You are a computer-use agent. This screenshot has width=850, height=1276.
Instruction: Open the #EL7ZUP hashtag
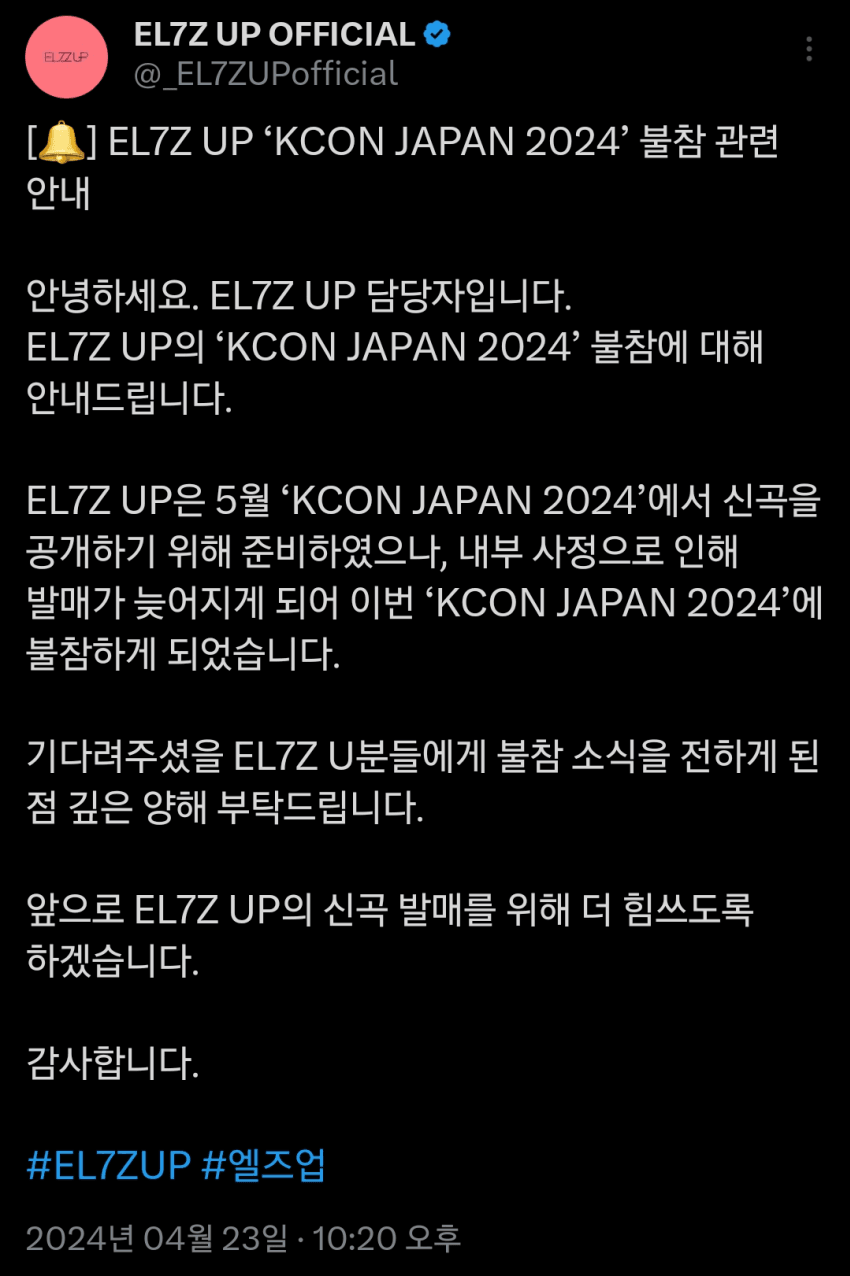108,1166
